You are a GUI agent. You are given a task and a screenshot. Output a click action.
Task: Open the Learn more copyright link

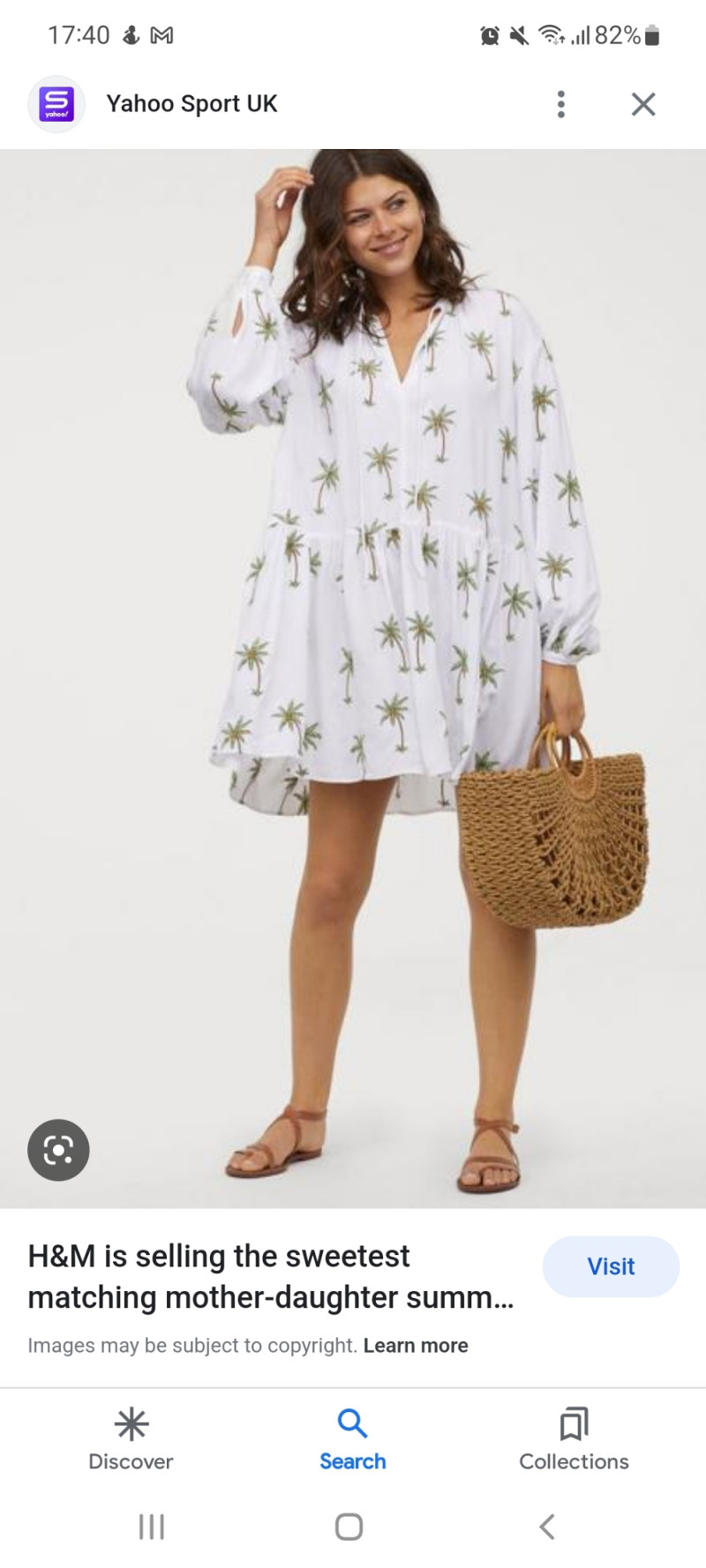416,1345
